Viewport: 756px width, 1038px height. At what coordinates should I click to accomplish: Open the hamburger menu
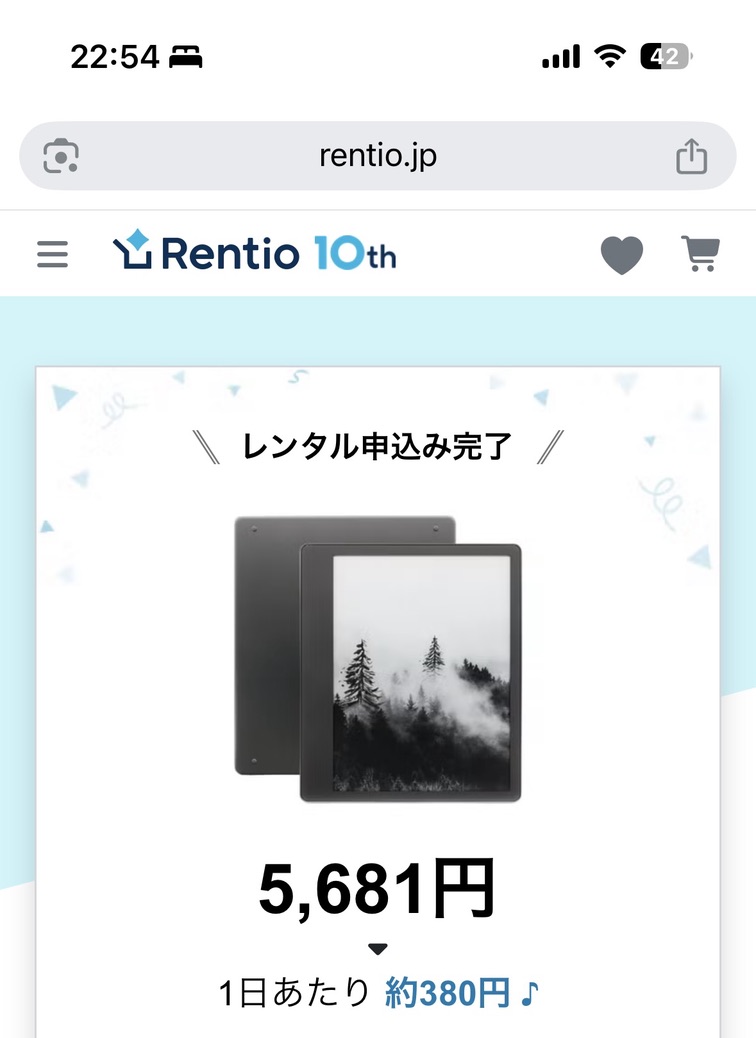pyautogui.click(x=52, y=254)
